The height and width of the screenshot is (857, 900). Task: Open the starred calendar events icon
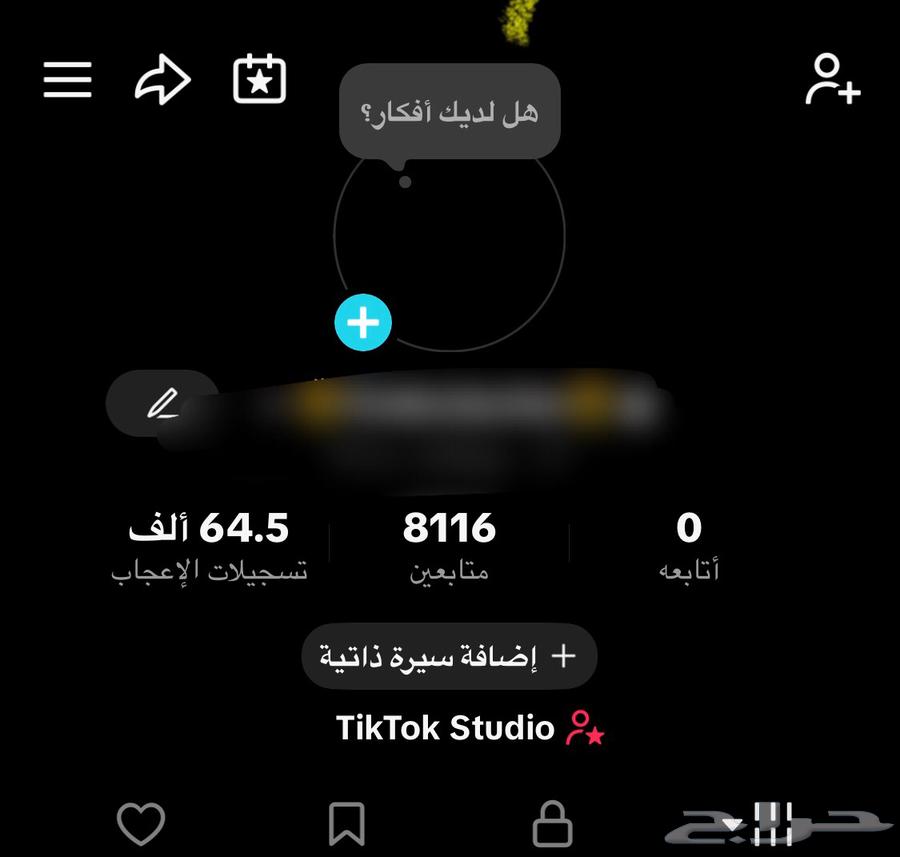pyautogui.click(x=260, y=80)
